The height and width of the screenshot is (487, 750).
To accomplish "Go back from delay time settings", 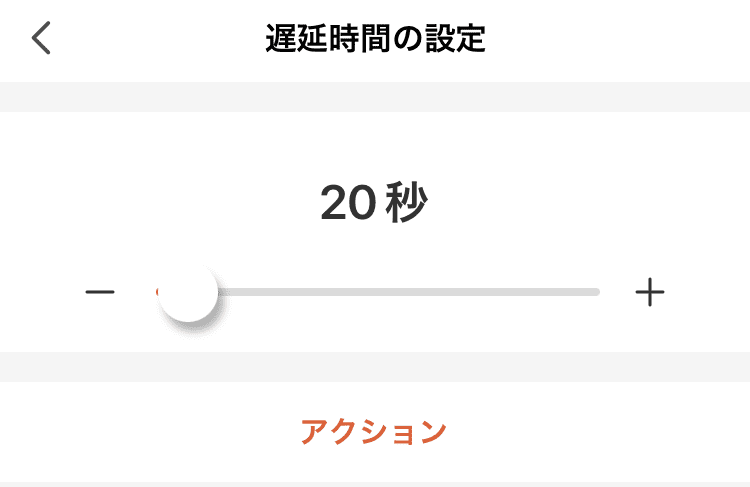I will pyautogui.click(x=41, y=39).
